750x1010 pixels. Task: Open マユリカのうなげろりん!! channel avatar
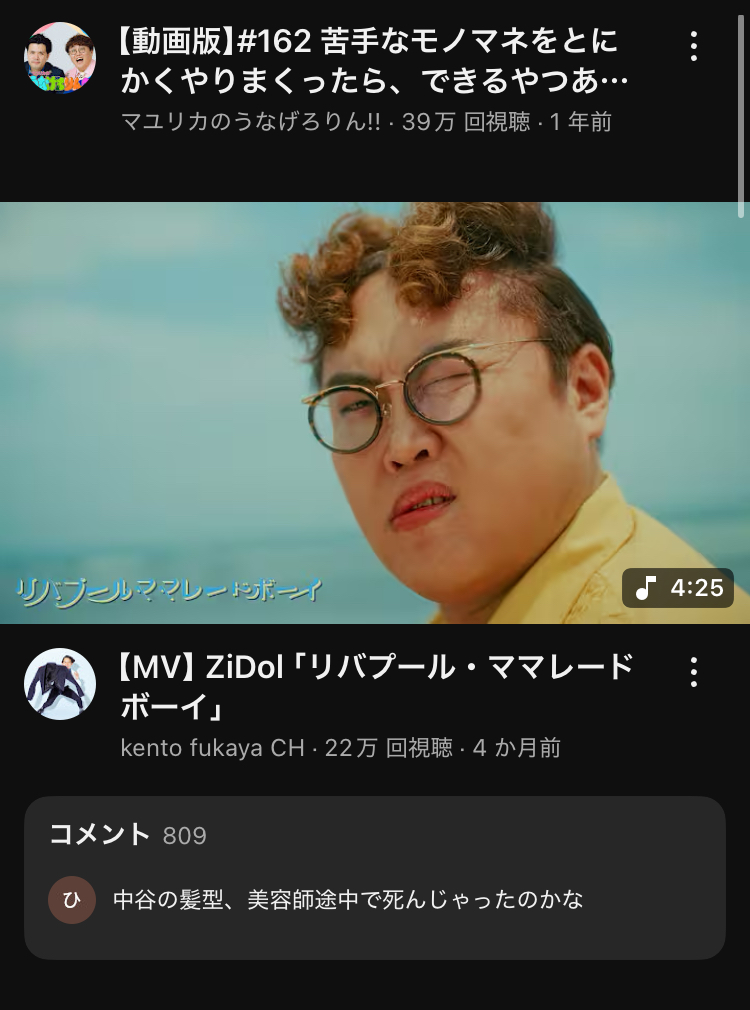(x=60, y=58)
